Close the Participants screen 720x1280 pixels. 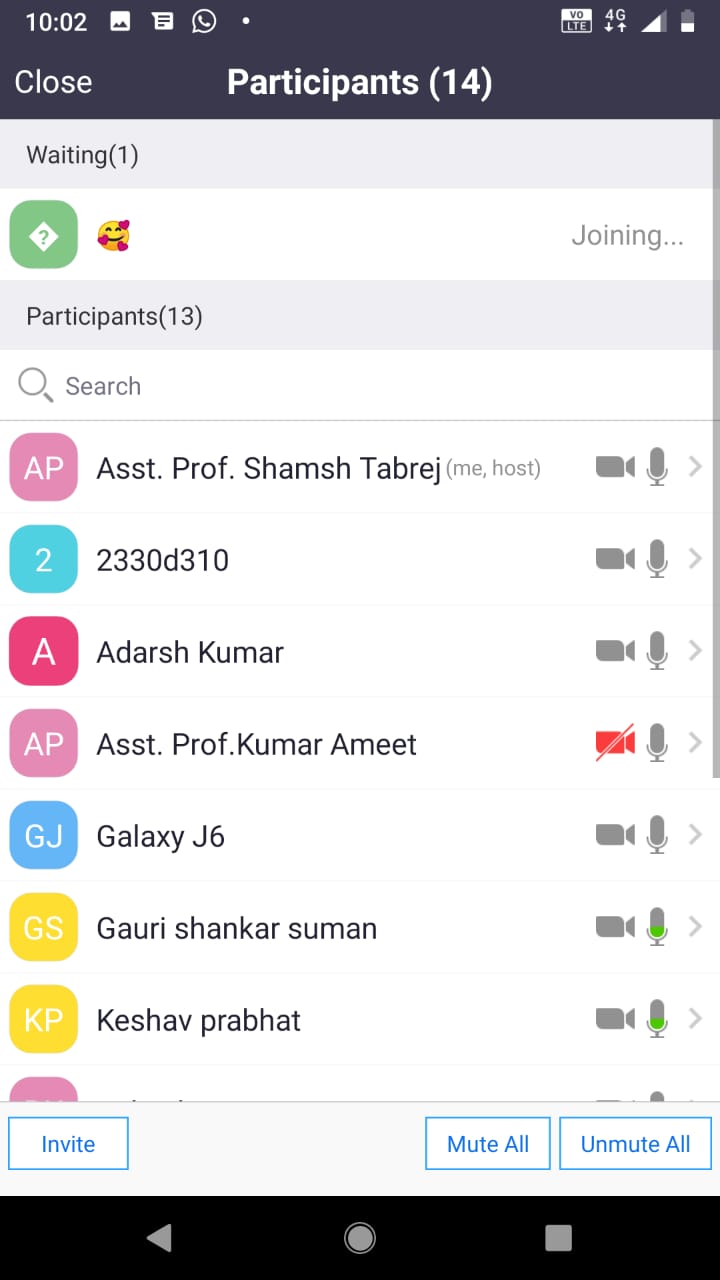(53, 82)
